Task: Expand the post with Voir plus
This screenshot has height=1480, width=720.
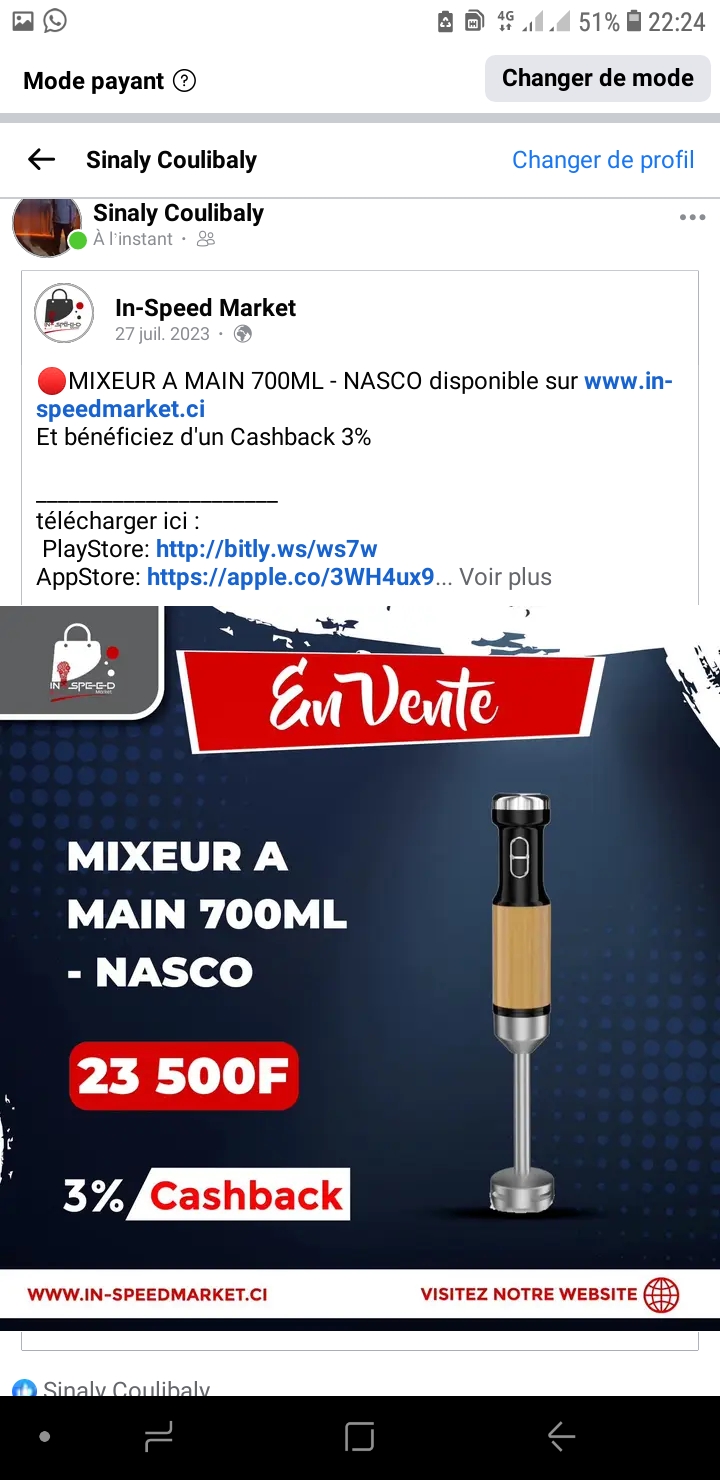Action: pyautogui.click(x=505, y=577)
